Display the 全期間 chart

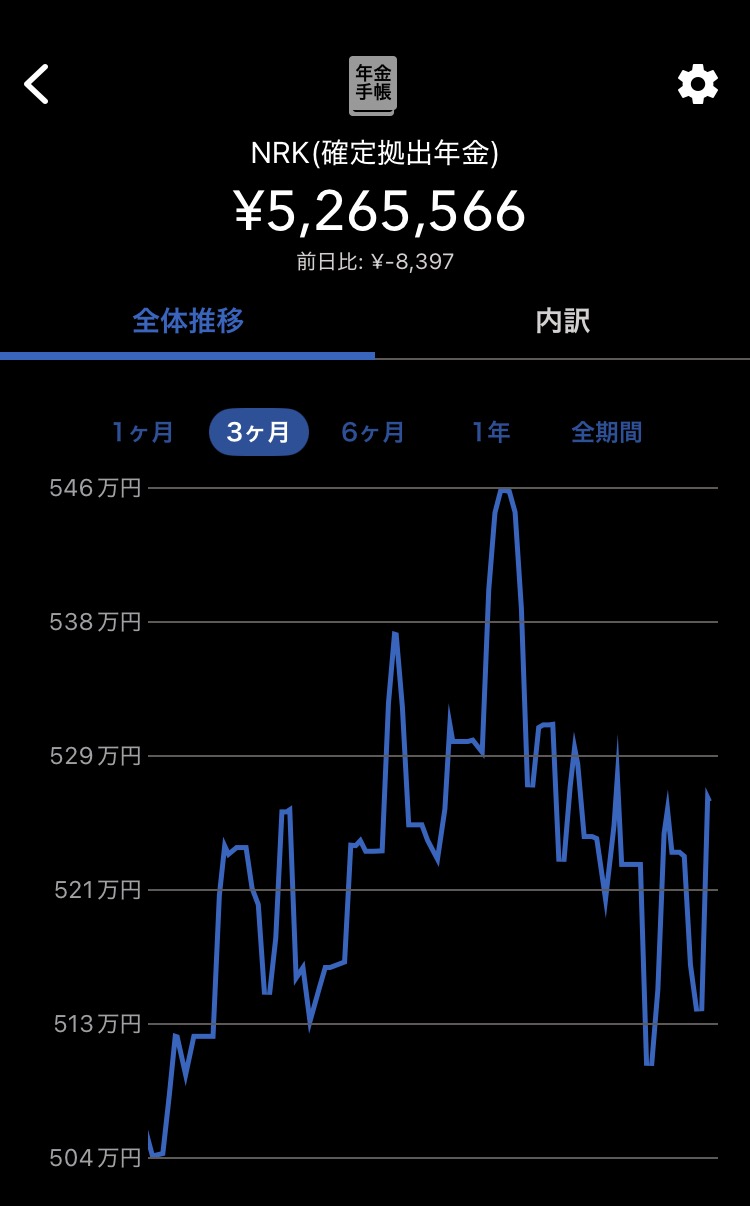[606, 432]
